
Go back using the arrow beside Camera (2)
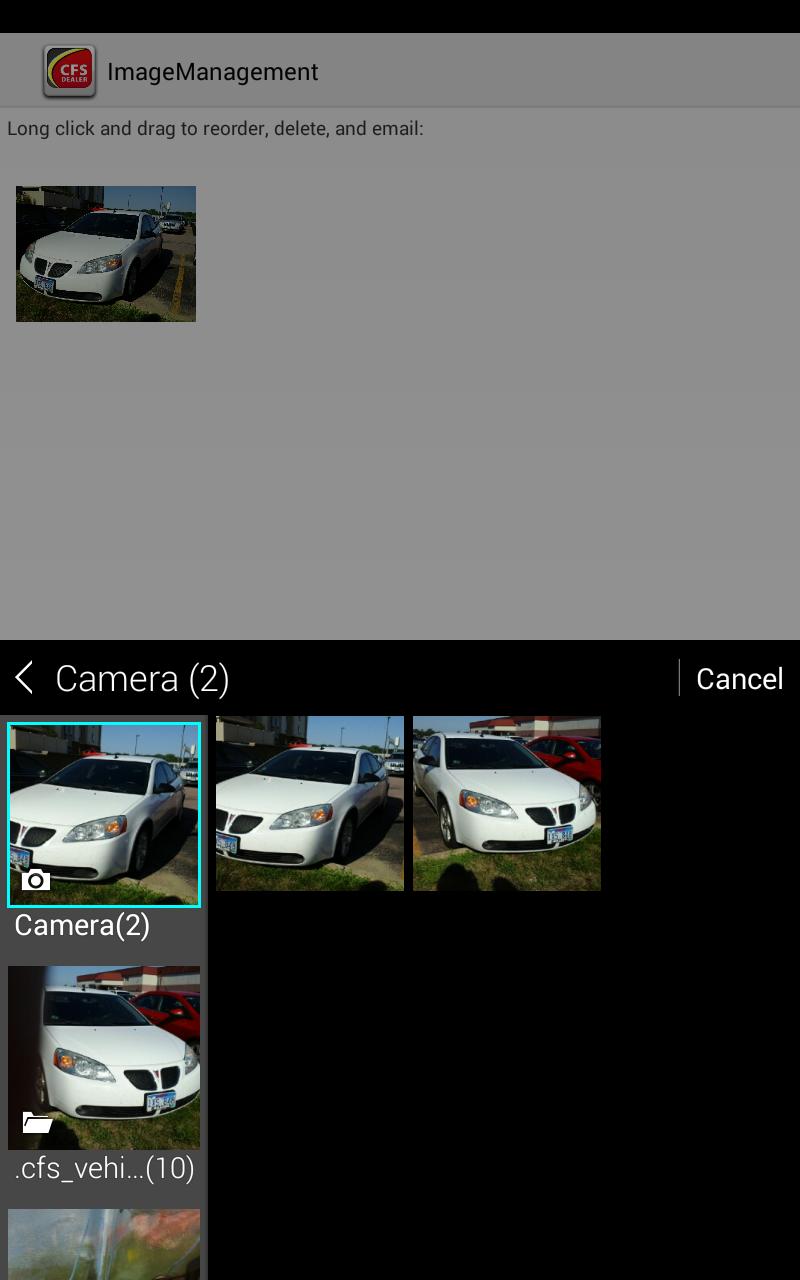[x=25, y=678]
